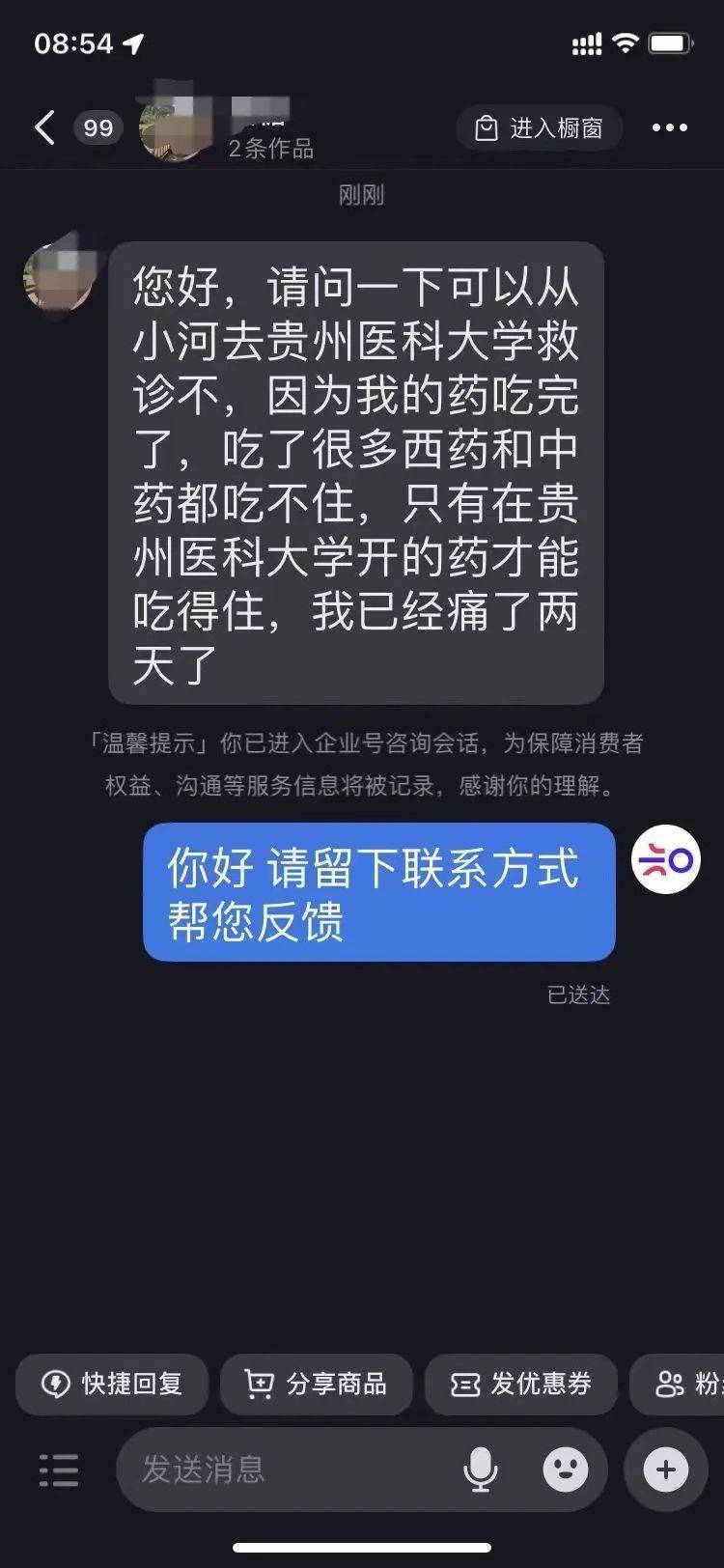Tap 进入橱窗 to enter the shop window
The width and height of the screenshot is (724, 1568).
pos(539,128)
